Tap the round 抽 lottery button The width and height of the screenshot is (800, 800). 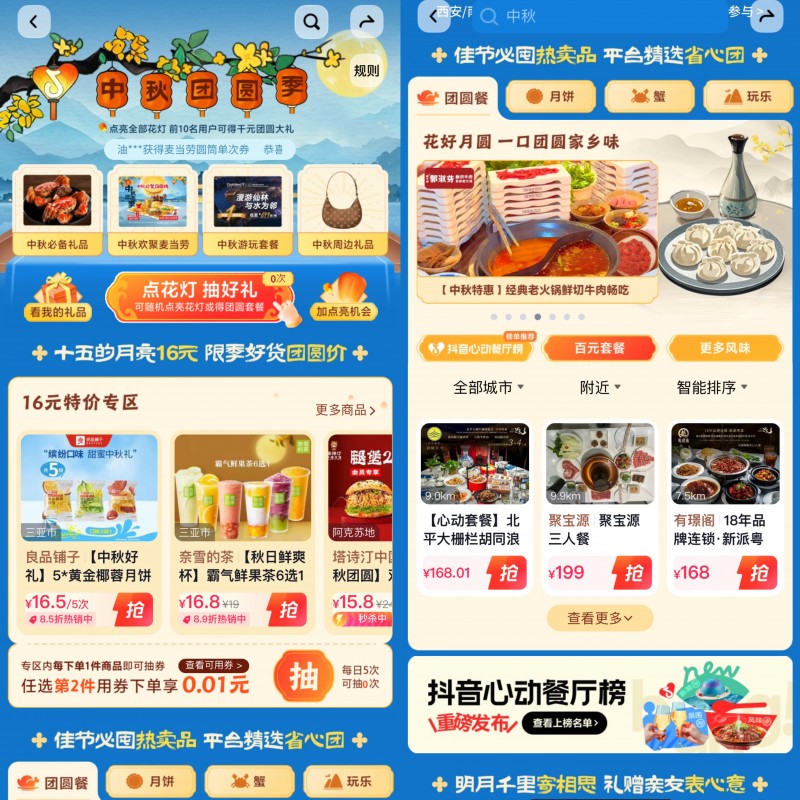pyautogui.click(x=303, y=677)
